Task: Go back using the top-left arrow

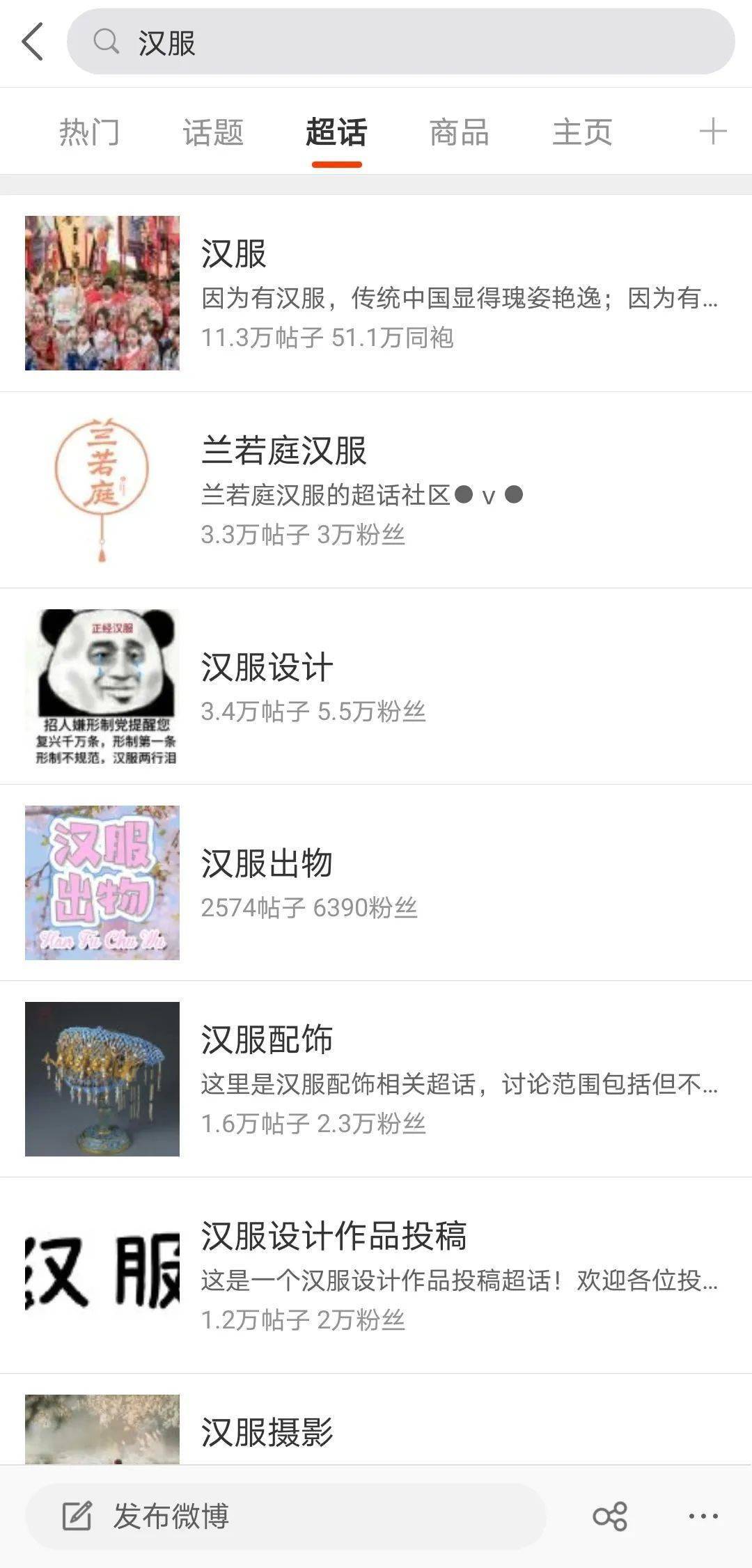Action: tap(33, 42)
